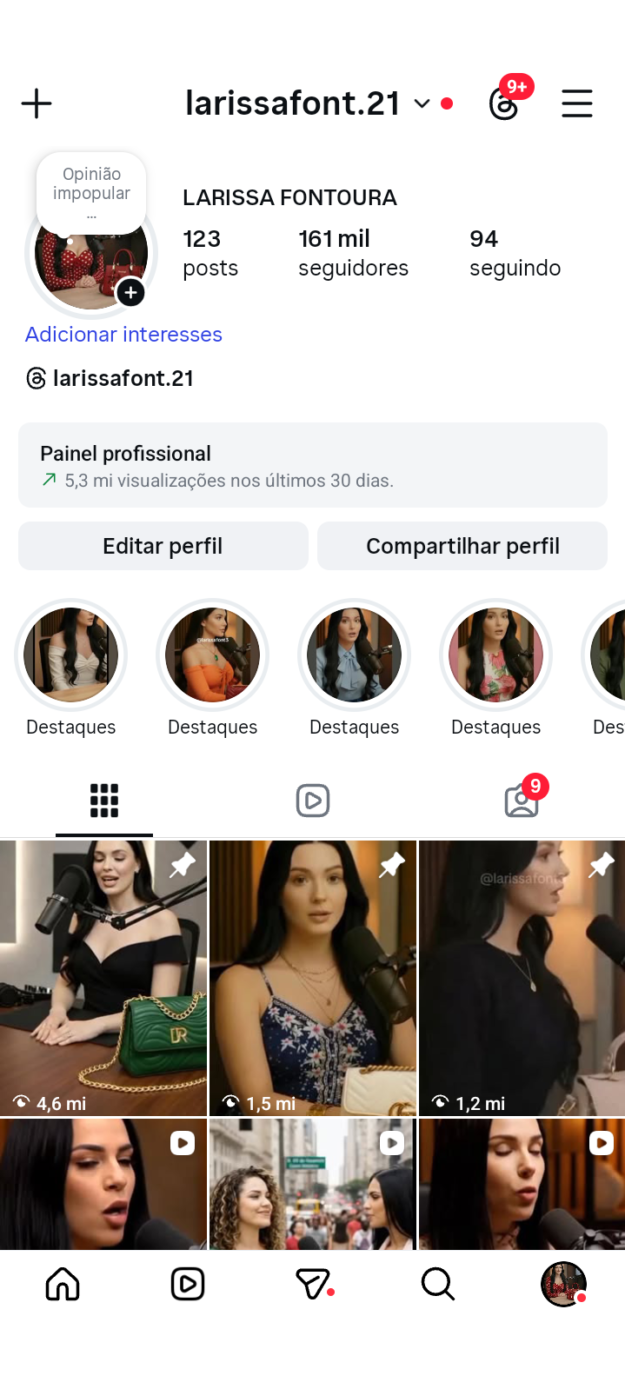The height and width of the screenshot is (1389, 625).
Task: Switch to the Reels tab
Action: click(313, 801)
